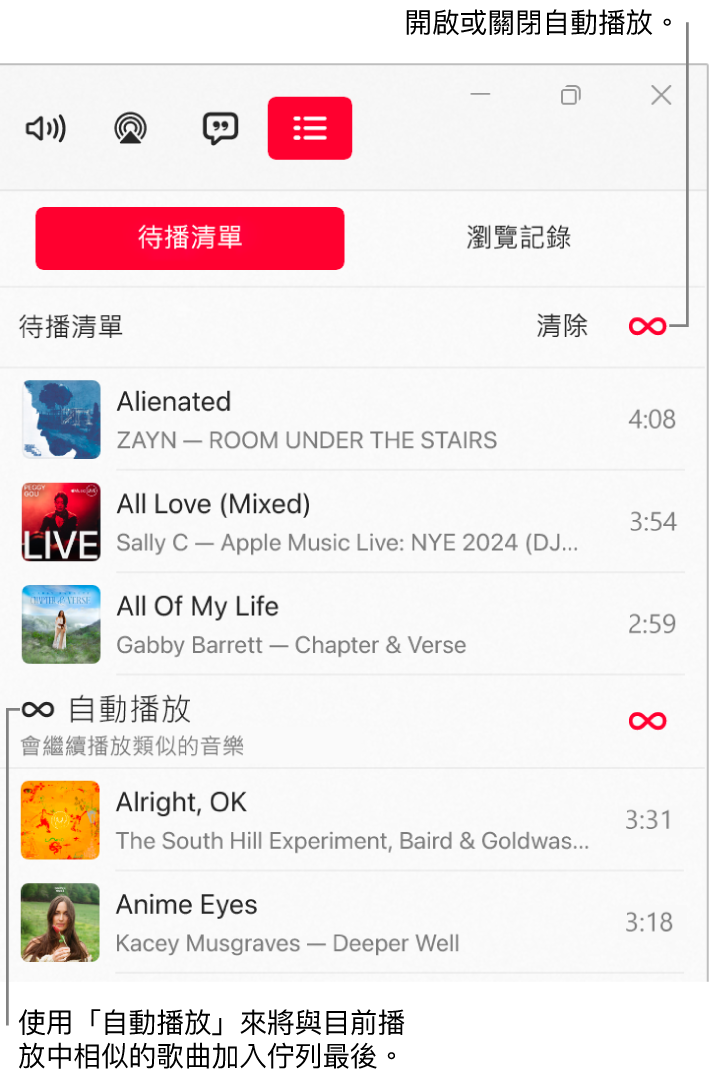The image size is (710, 1080).
Task: Toggle the autoplay icon beside 清除
Action: pyautogui.click(x=647, y=326)
